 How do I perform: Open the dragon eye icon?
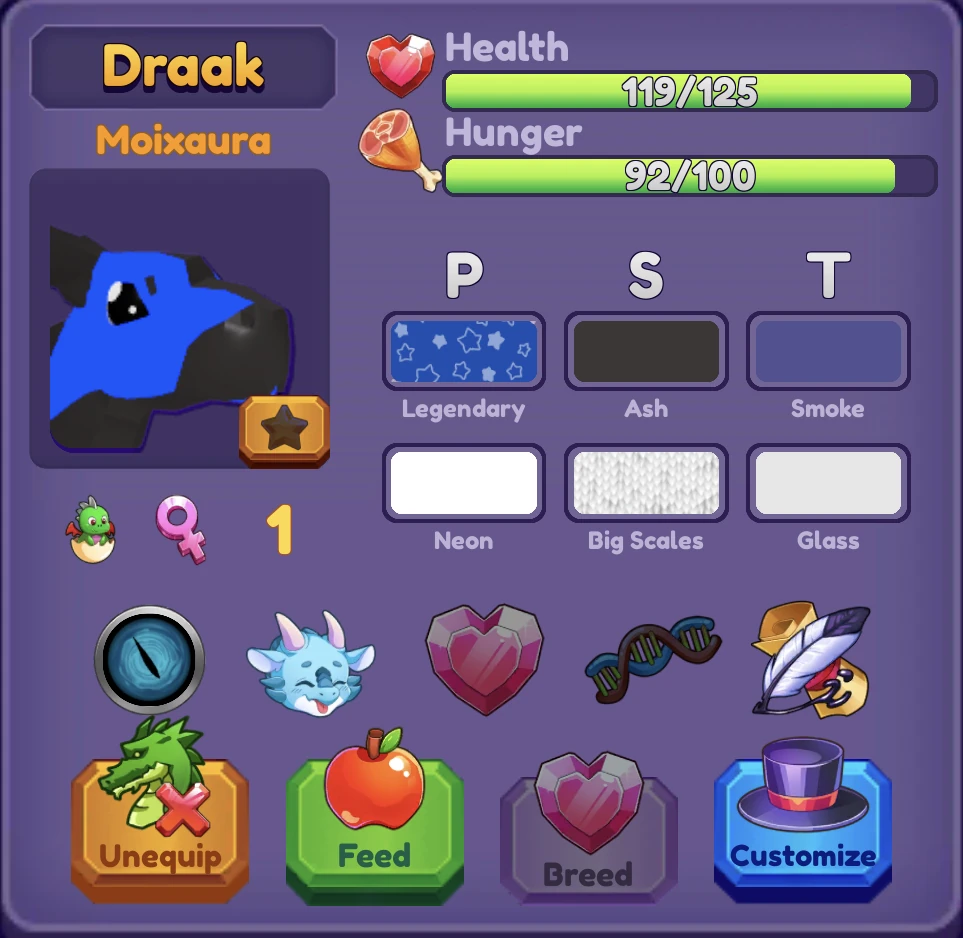[150, 659]
